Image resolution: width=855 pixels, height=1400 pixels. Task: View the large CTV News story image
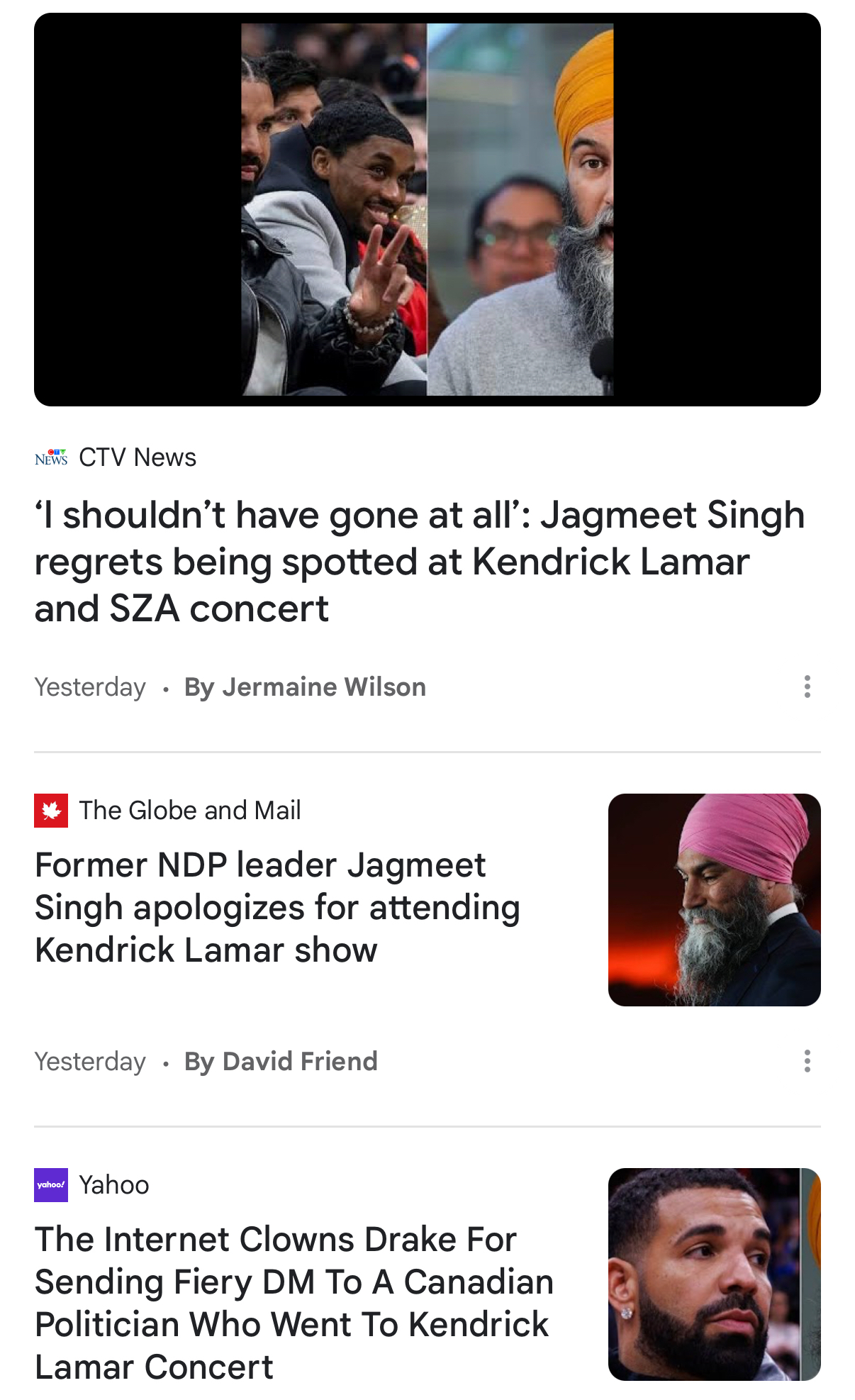point(428,209)
